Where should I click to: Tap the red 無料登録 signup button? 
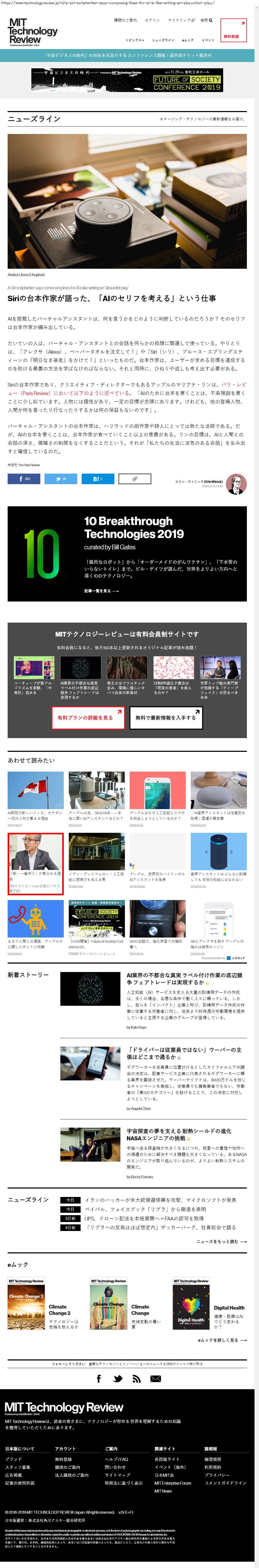[x=233, y=30]
